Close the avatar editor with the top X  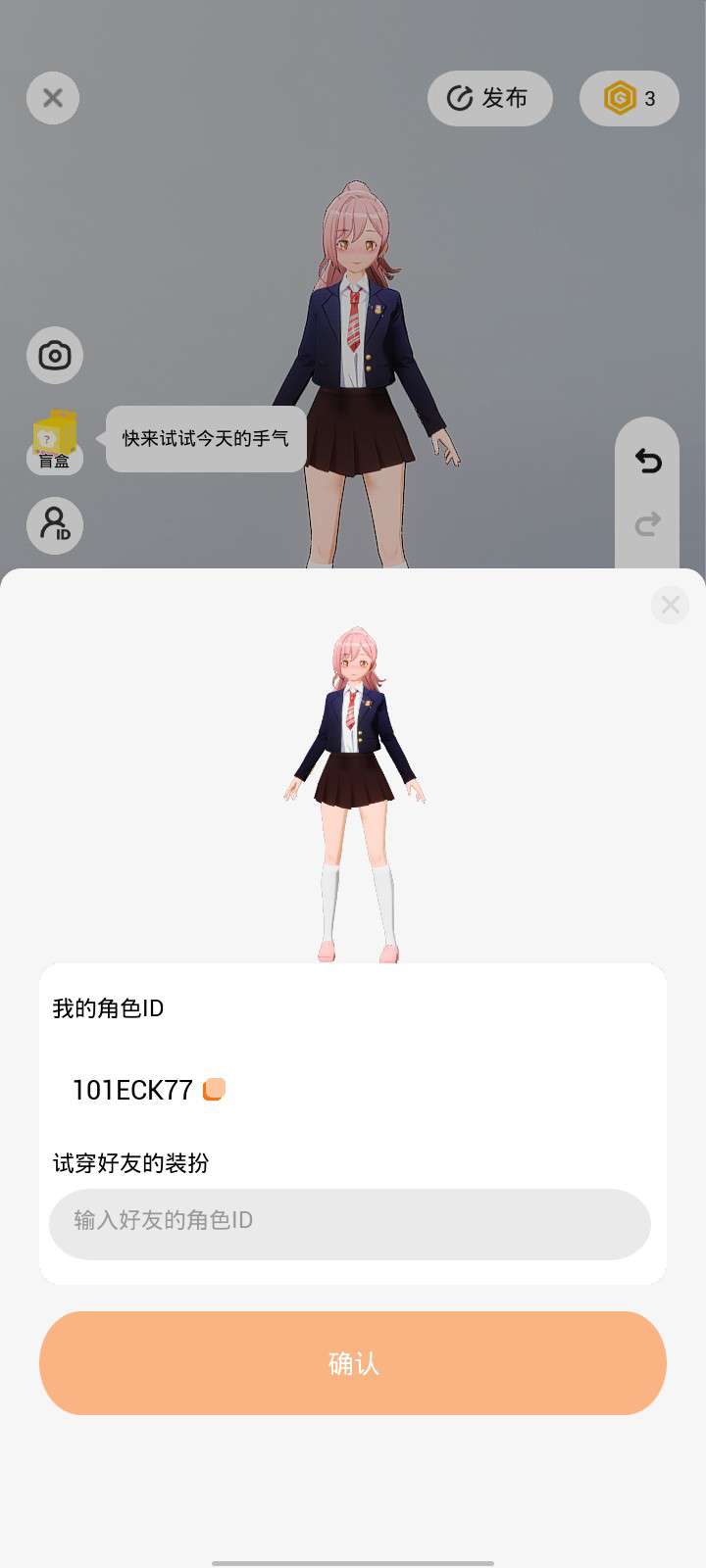[53, 98]
